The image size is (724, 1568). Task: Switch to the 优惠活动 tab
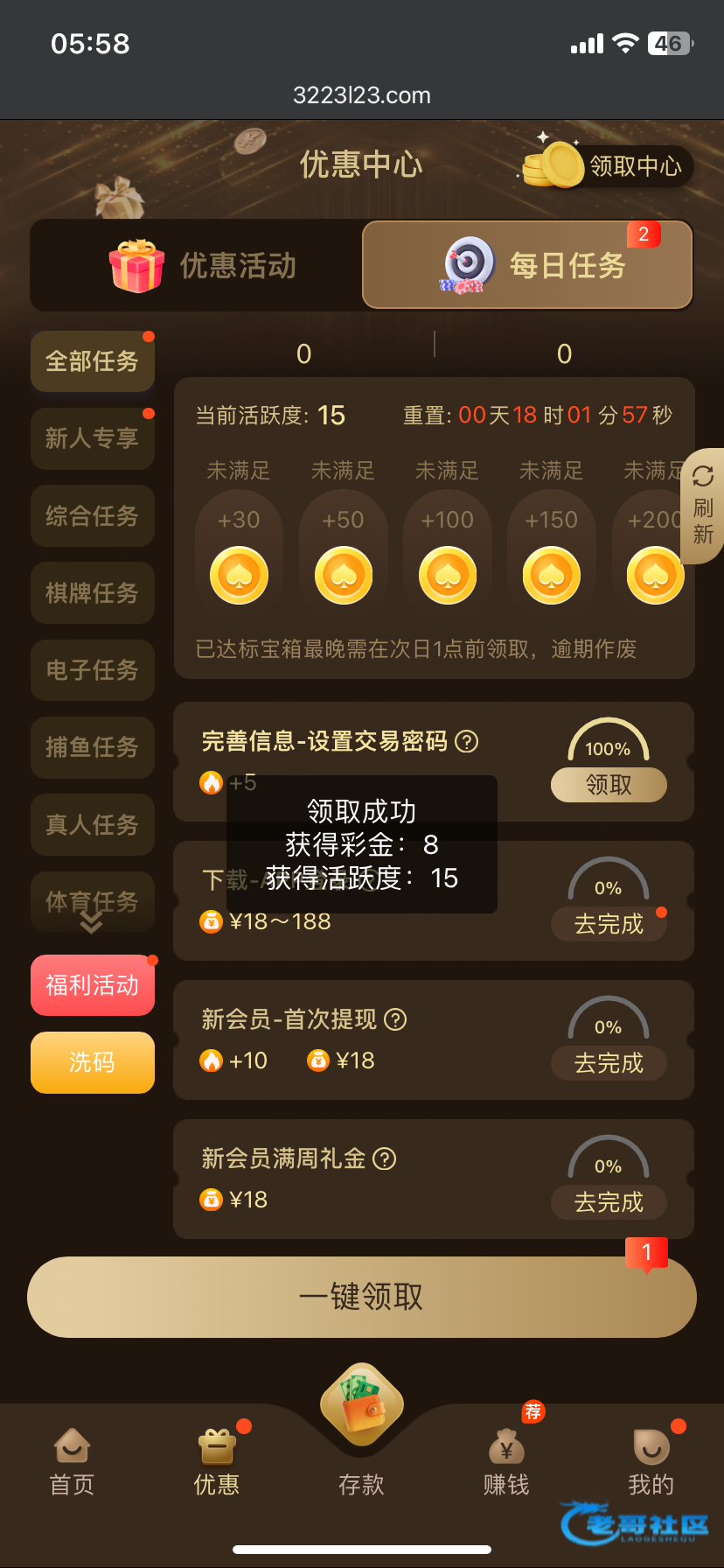pyautogui.click(x=197, y=265)
